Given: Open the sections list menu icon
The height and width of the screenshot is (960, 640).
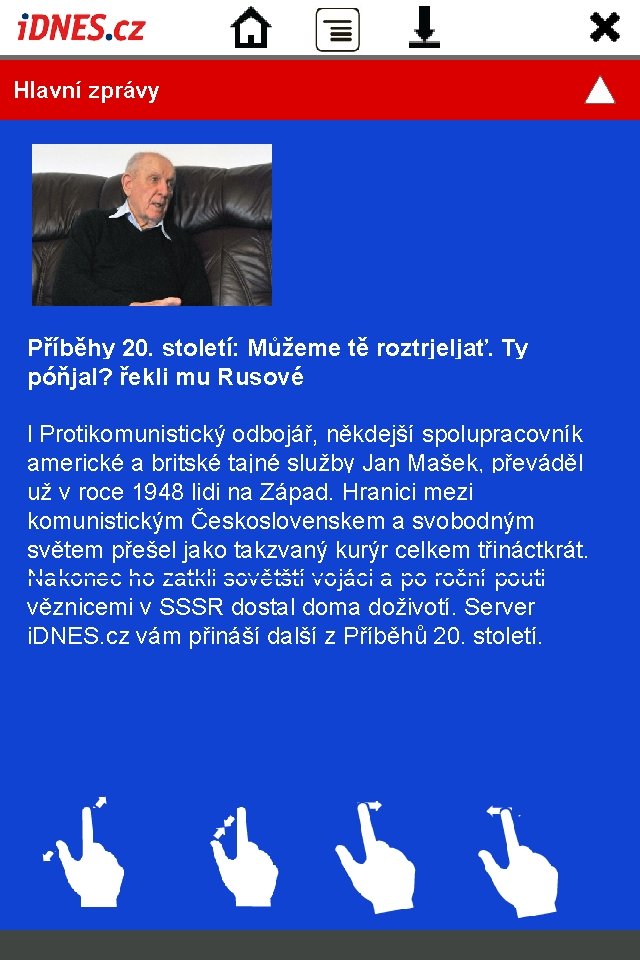Looking at the screenshot, I should (337, 29).
